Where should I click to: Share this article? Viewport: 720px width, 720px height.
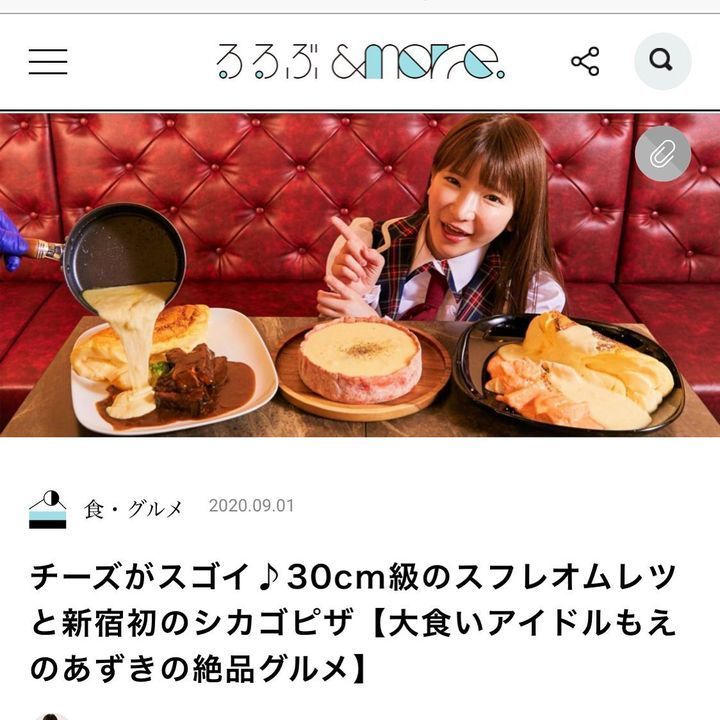[x=585, y=61]
